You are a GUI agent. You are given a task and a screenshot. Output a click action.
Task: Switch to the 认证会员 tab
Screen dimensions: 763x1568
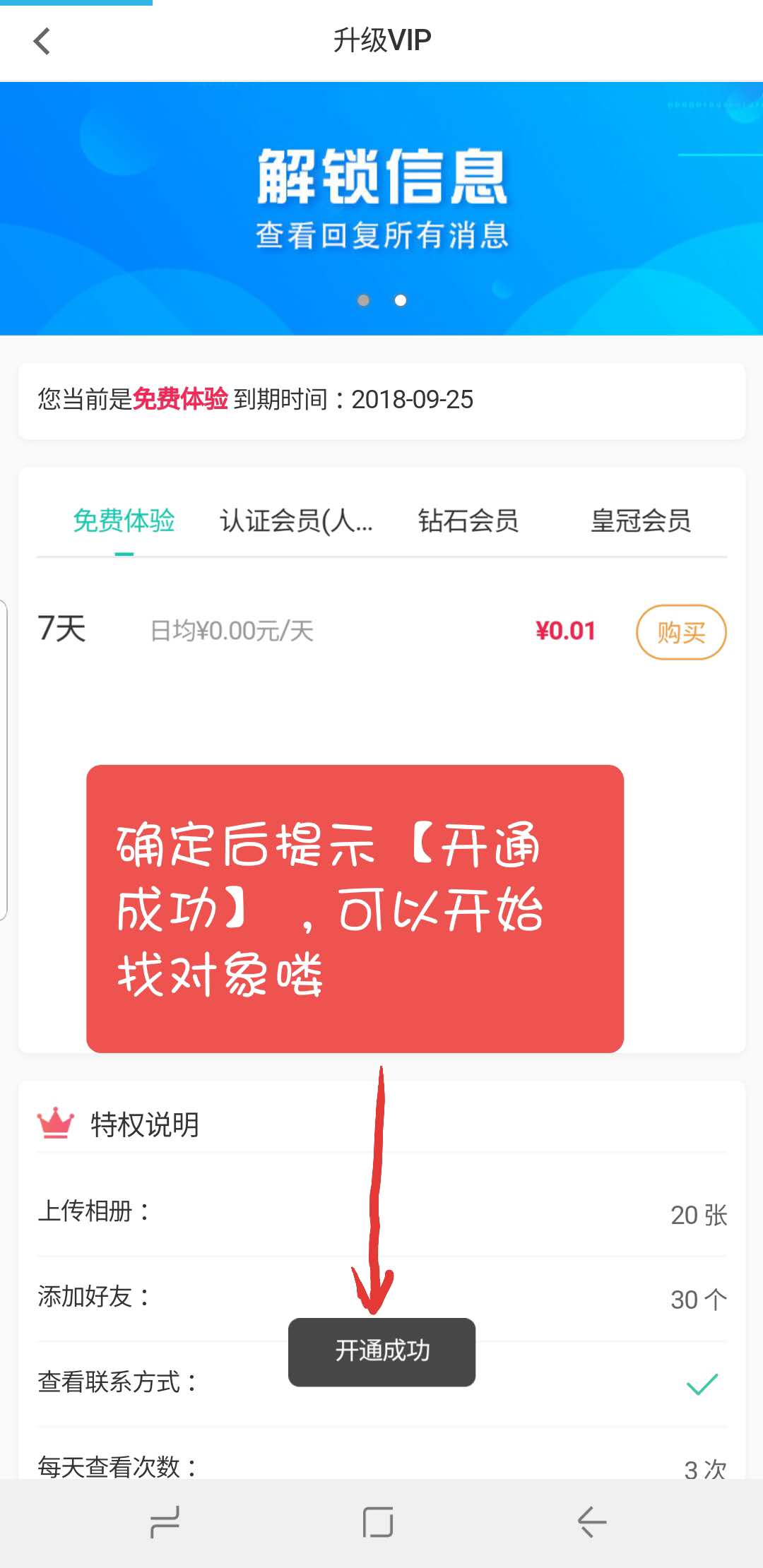(296, 521)
